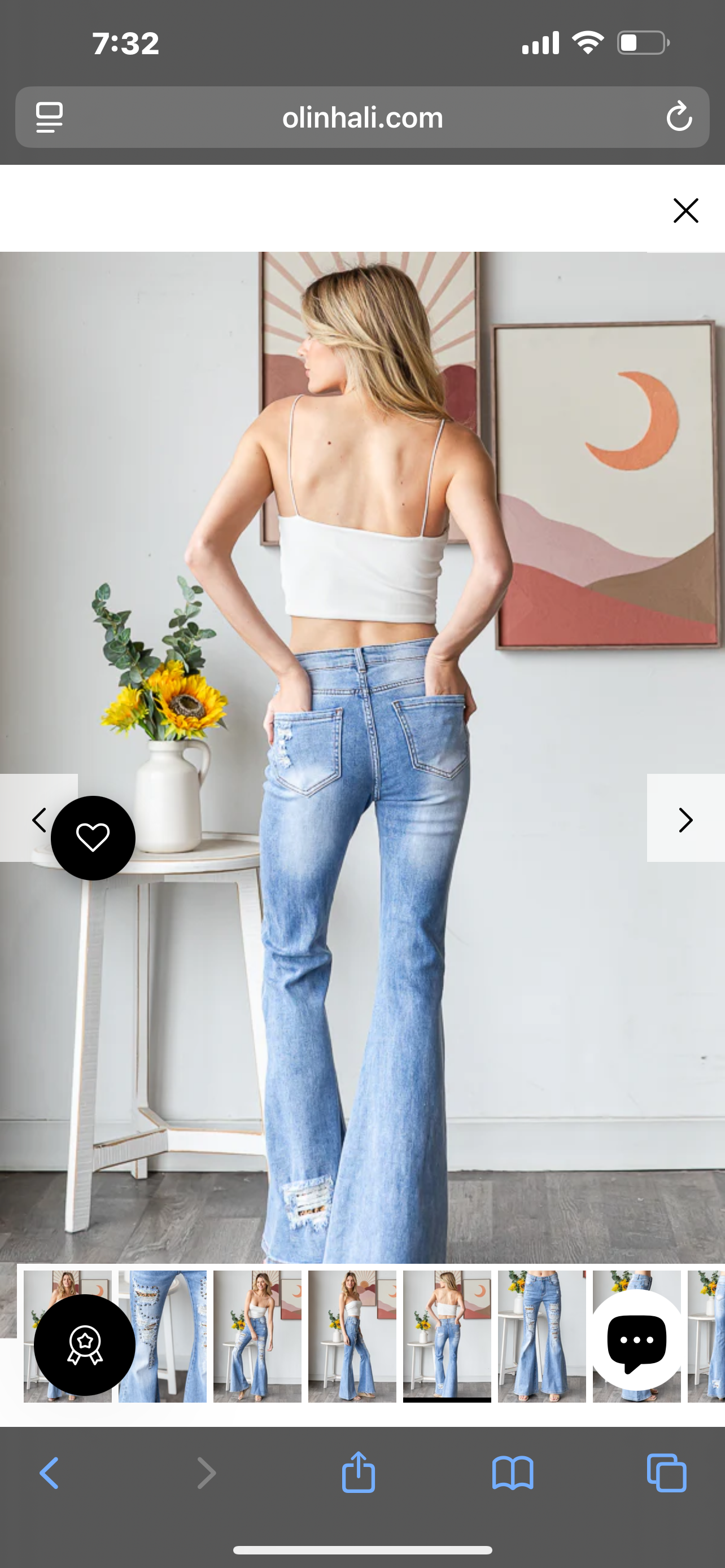Open the page settings menu in the address bar
Image resolution: width=725 pixels, height=1568 pixels.
49,117
